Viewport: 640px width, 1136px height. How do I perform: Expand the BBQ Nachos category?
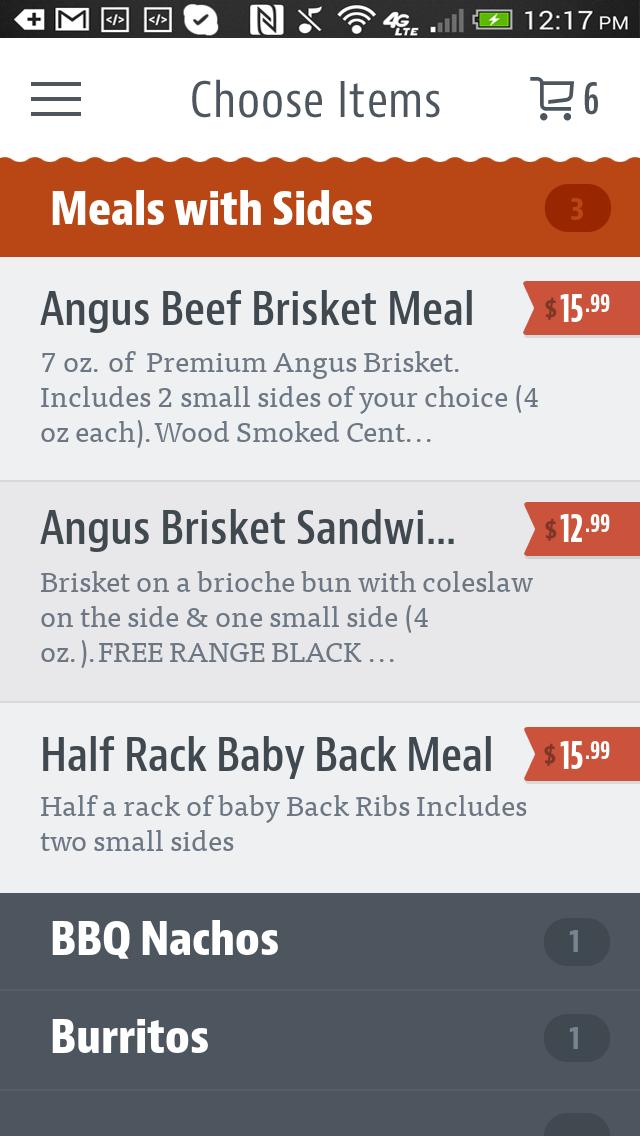point(320,940)
